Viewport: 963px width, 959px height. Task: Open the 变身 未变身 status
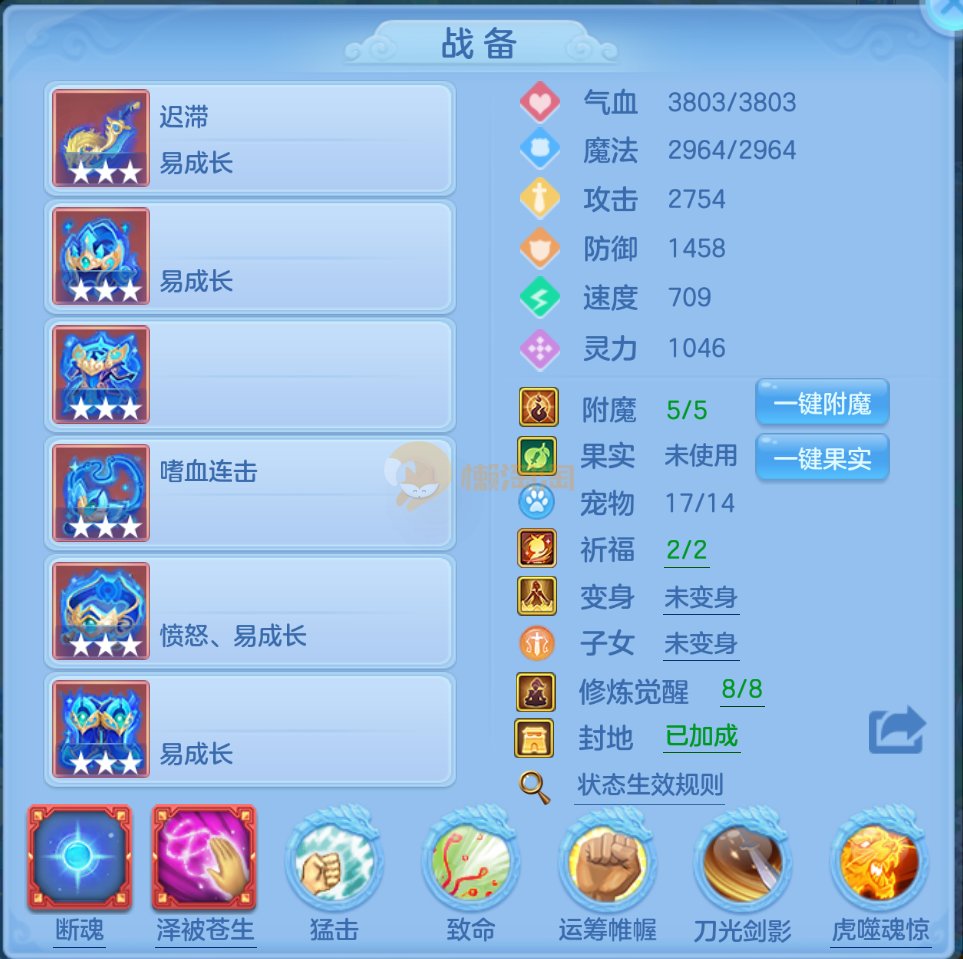pyautogui.click(x=700, y=598)
